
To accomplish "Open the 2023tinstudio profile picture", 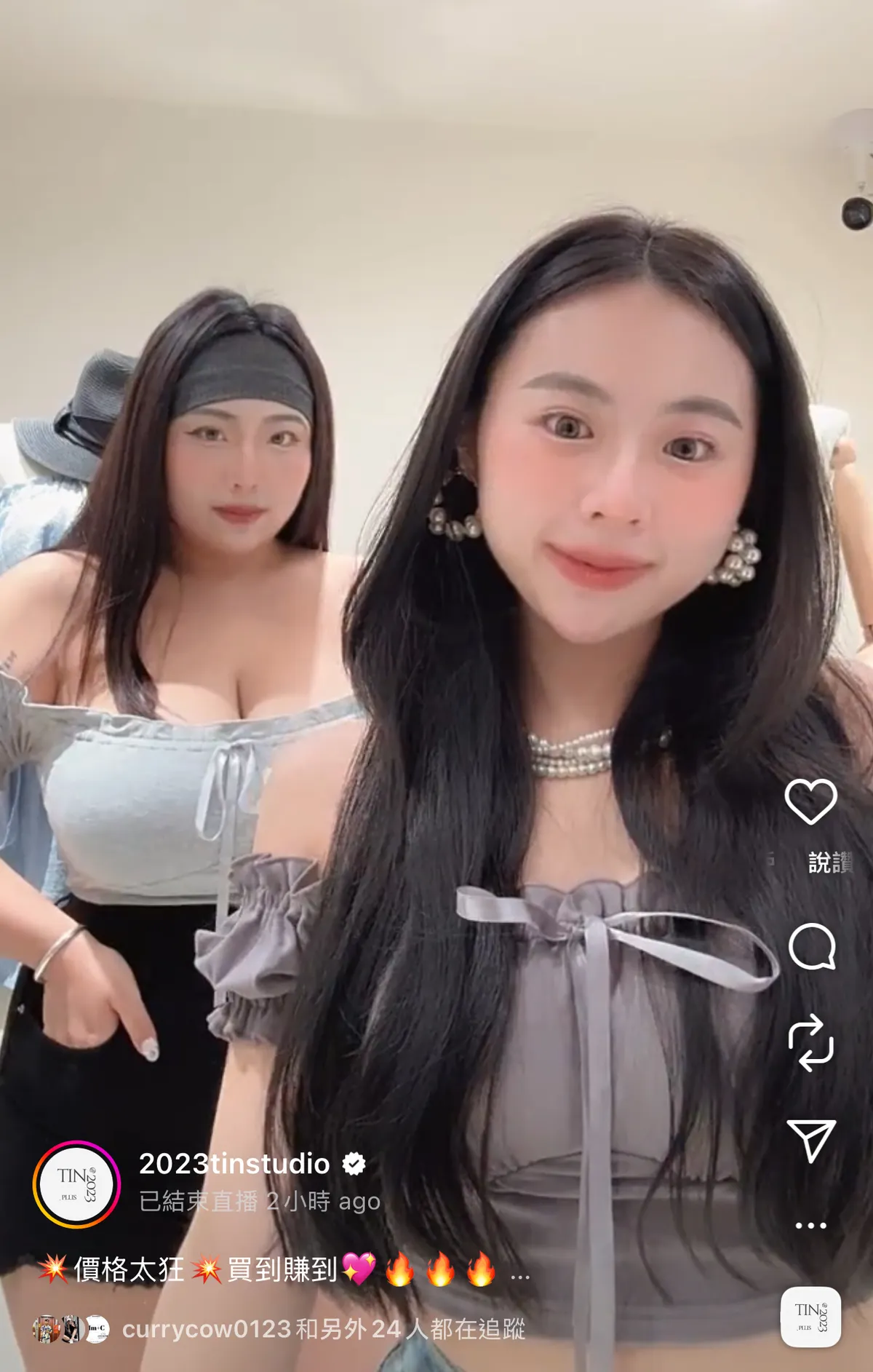I will click(76, 1184).
